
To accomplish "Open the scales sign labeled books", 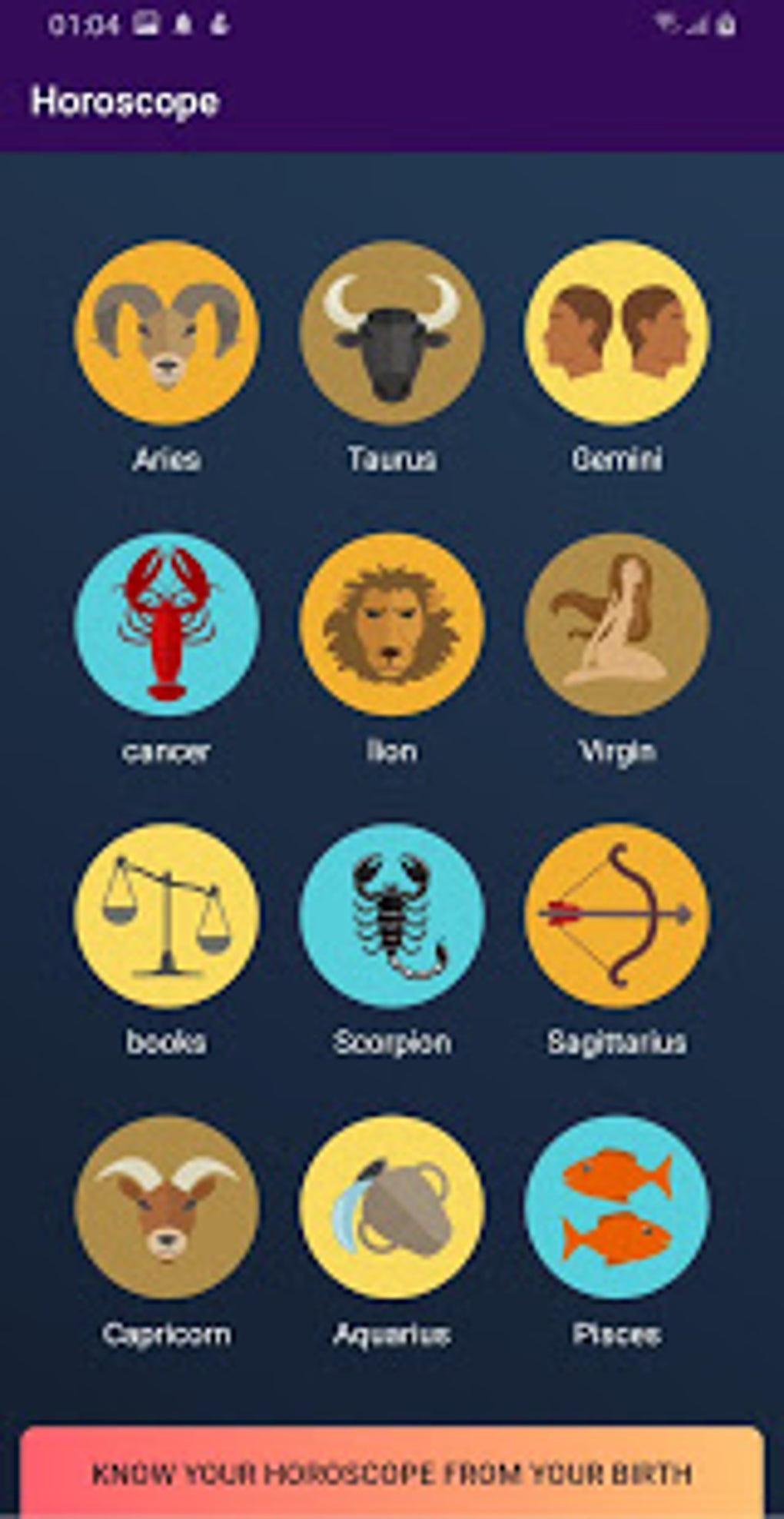I will [167, 916].
